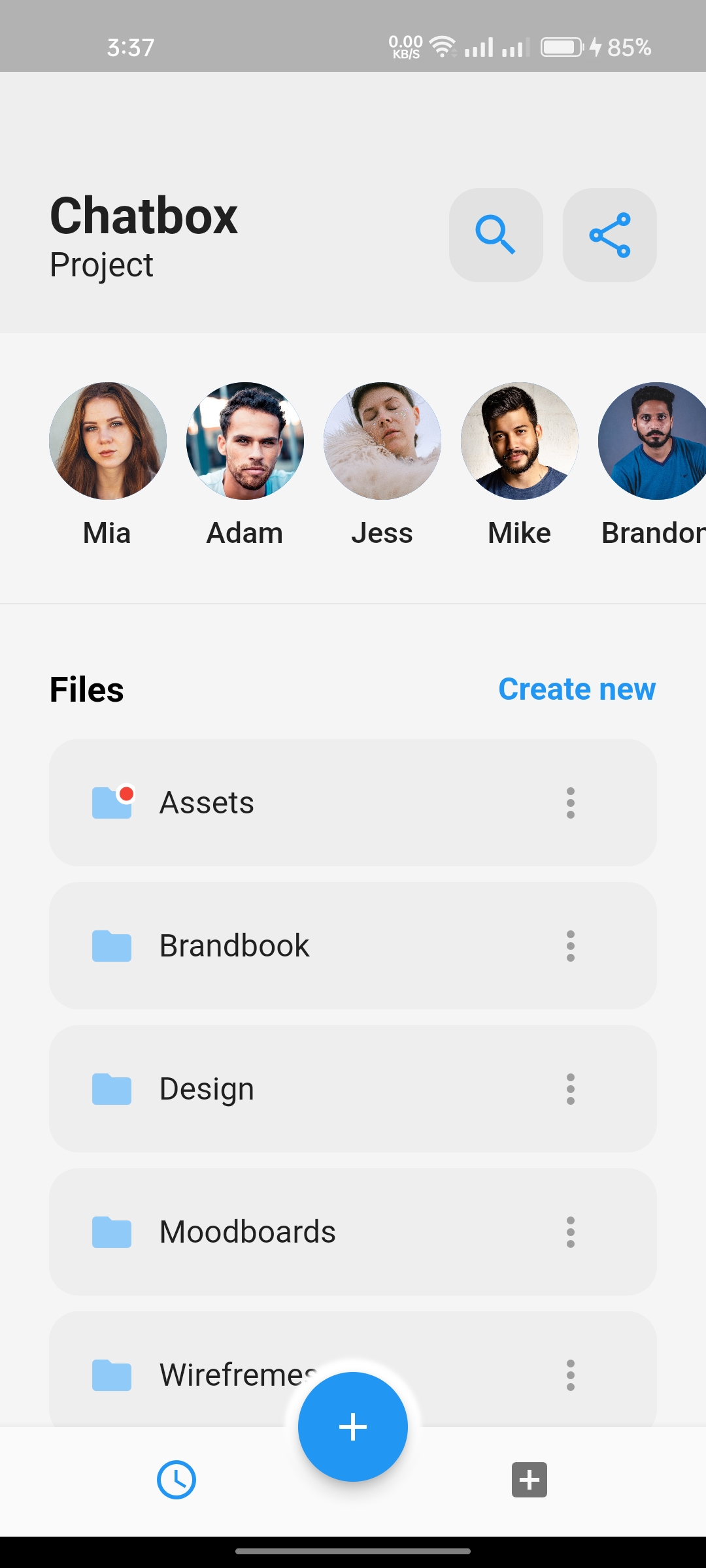Share the Chatbox project
706x1568 pixels.
point(609,235)
